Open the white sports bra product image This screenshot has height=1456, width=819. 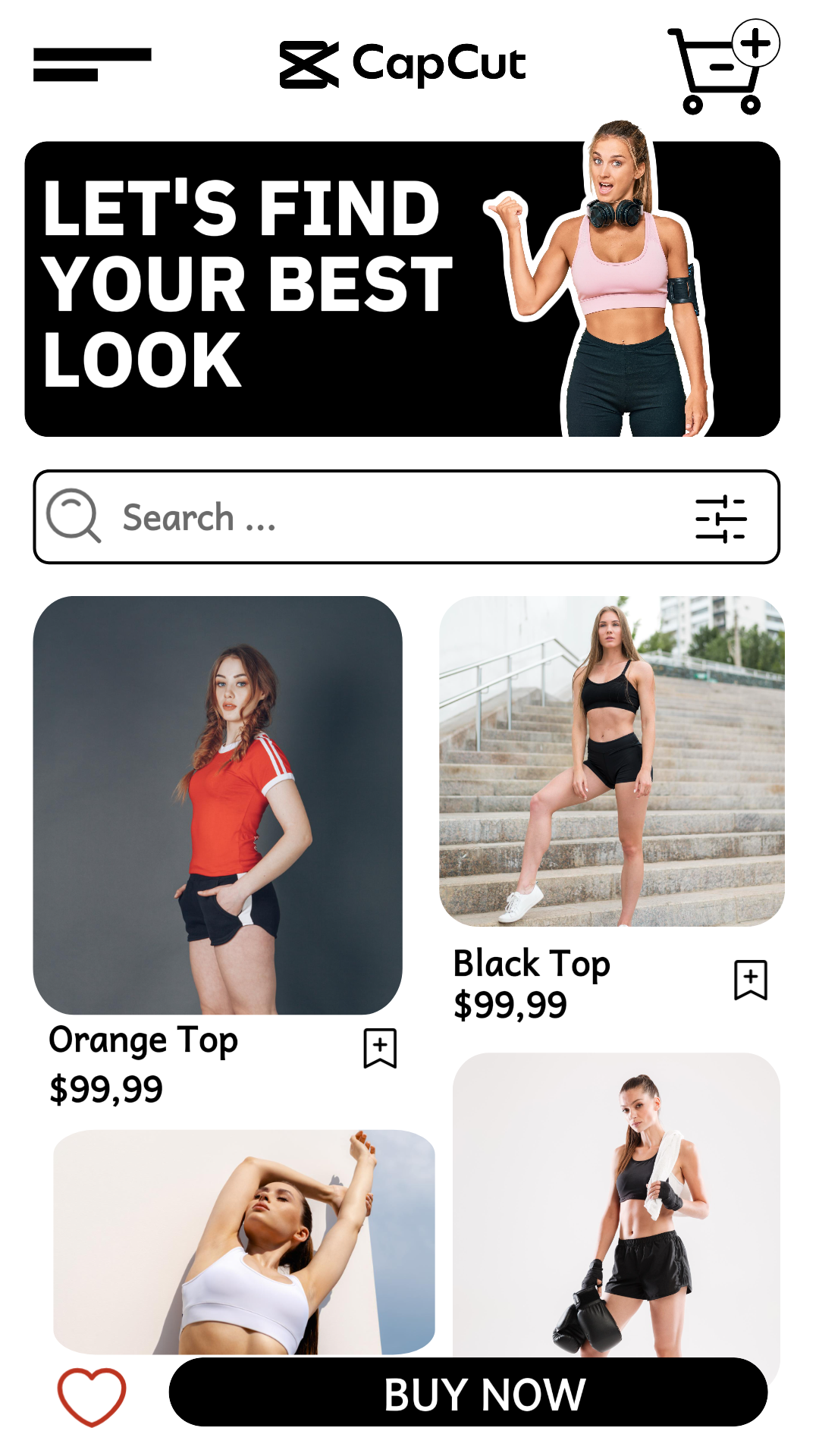[x=243, y=1241]
